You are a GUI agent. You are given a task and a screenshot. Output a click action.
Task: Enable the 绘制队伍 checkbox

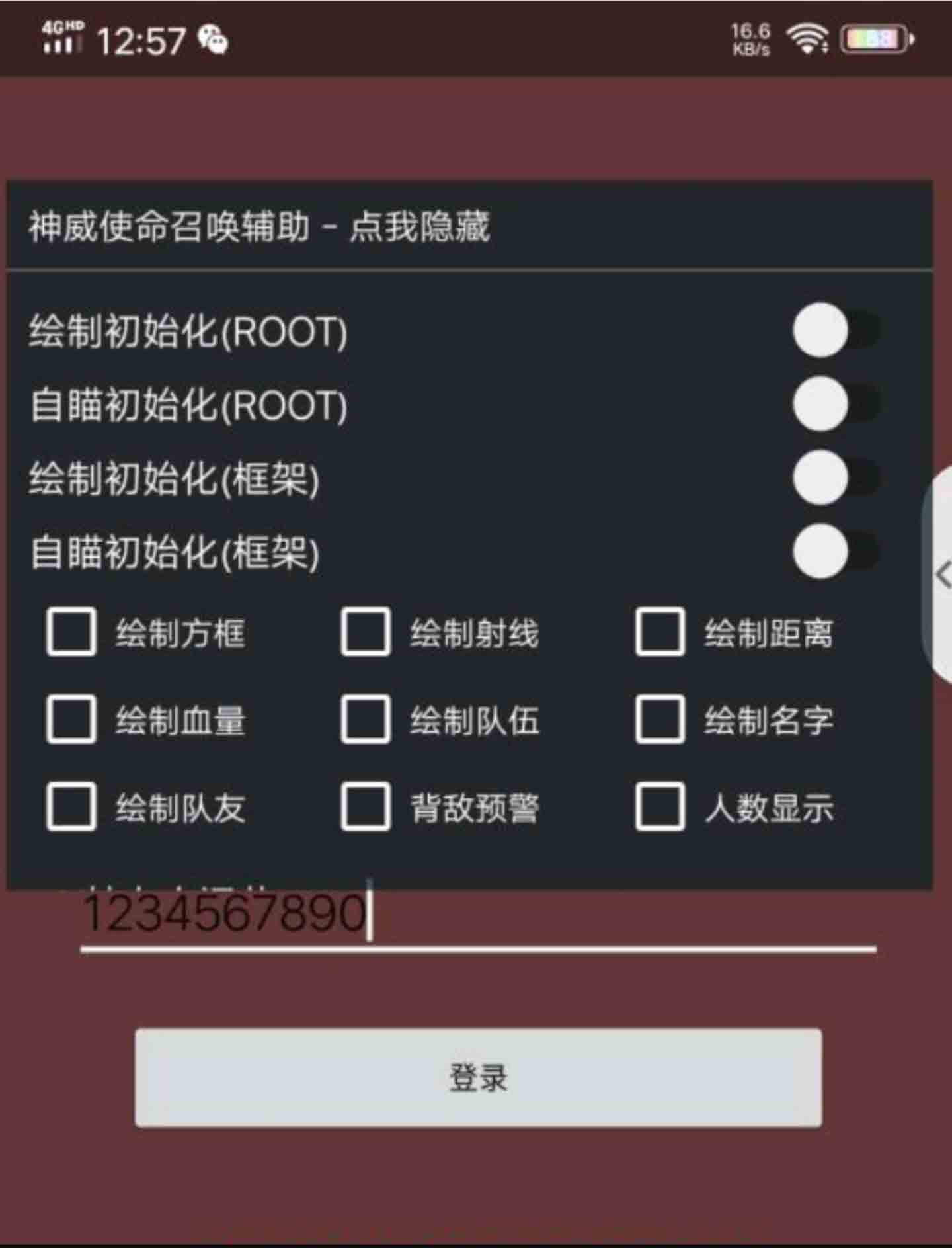click(x=365, y=719)
